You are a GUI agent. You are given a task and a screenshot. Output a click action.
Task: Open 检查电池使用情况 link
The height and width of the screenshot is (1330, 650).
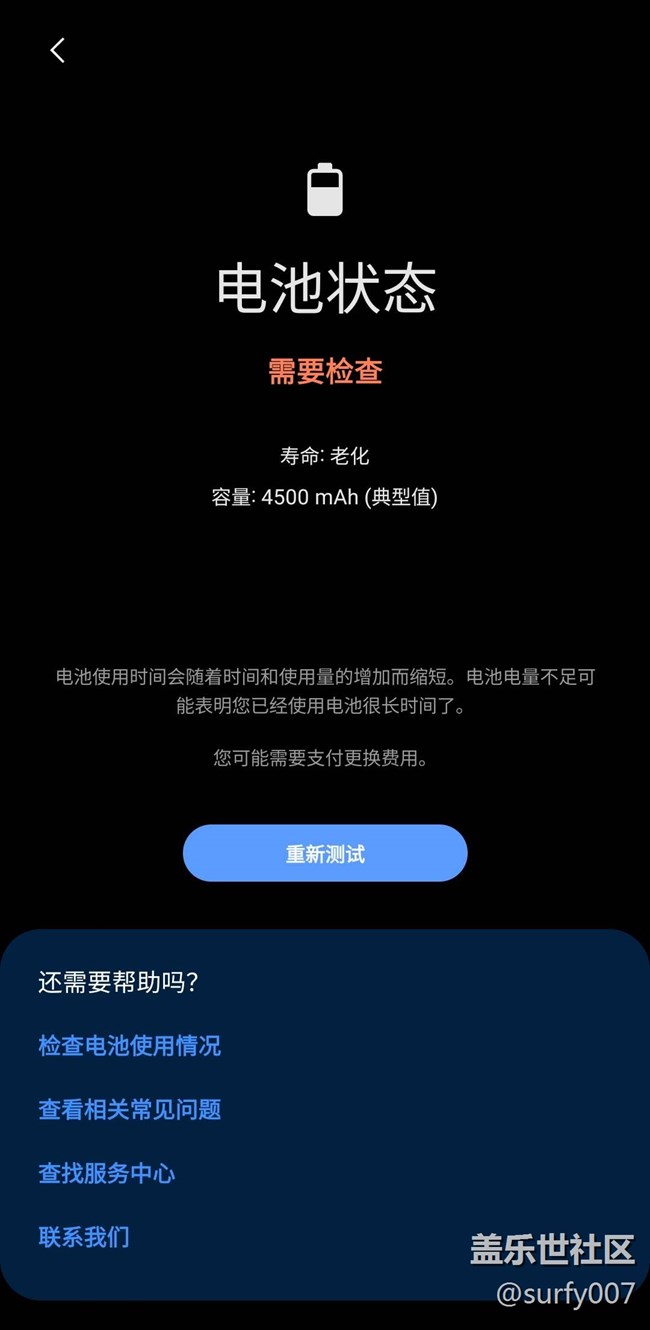point(129,1046)
